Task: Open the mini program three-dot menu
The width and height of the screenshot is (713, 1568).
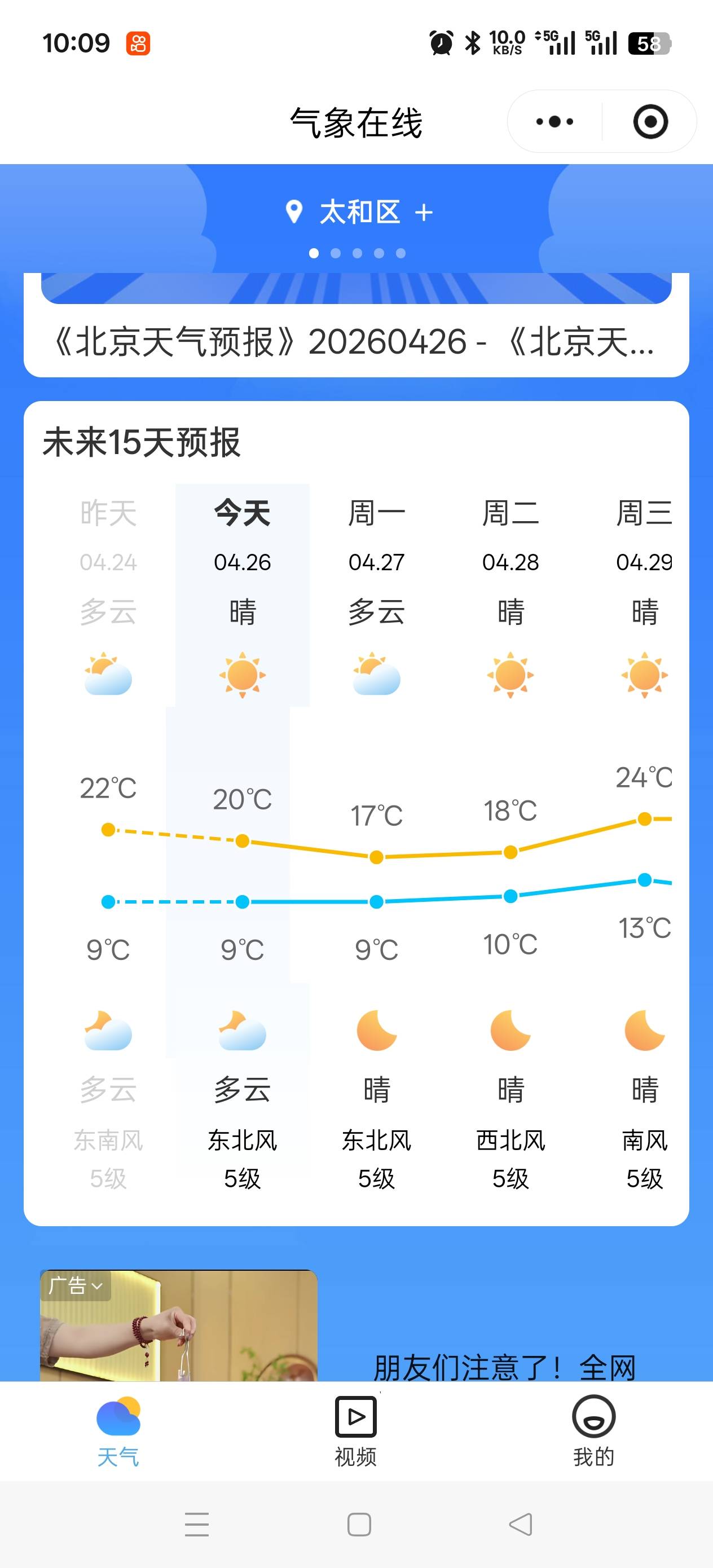Action: pos(554,122)
